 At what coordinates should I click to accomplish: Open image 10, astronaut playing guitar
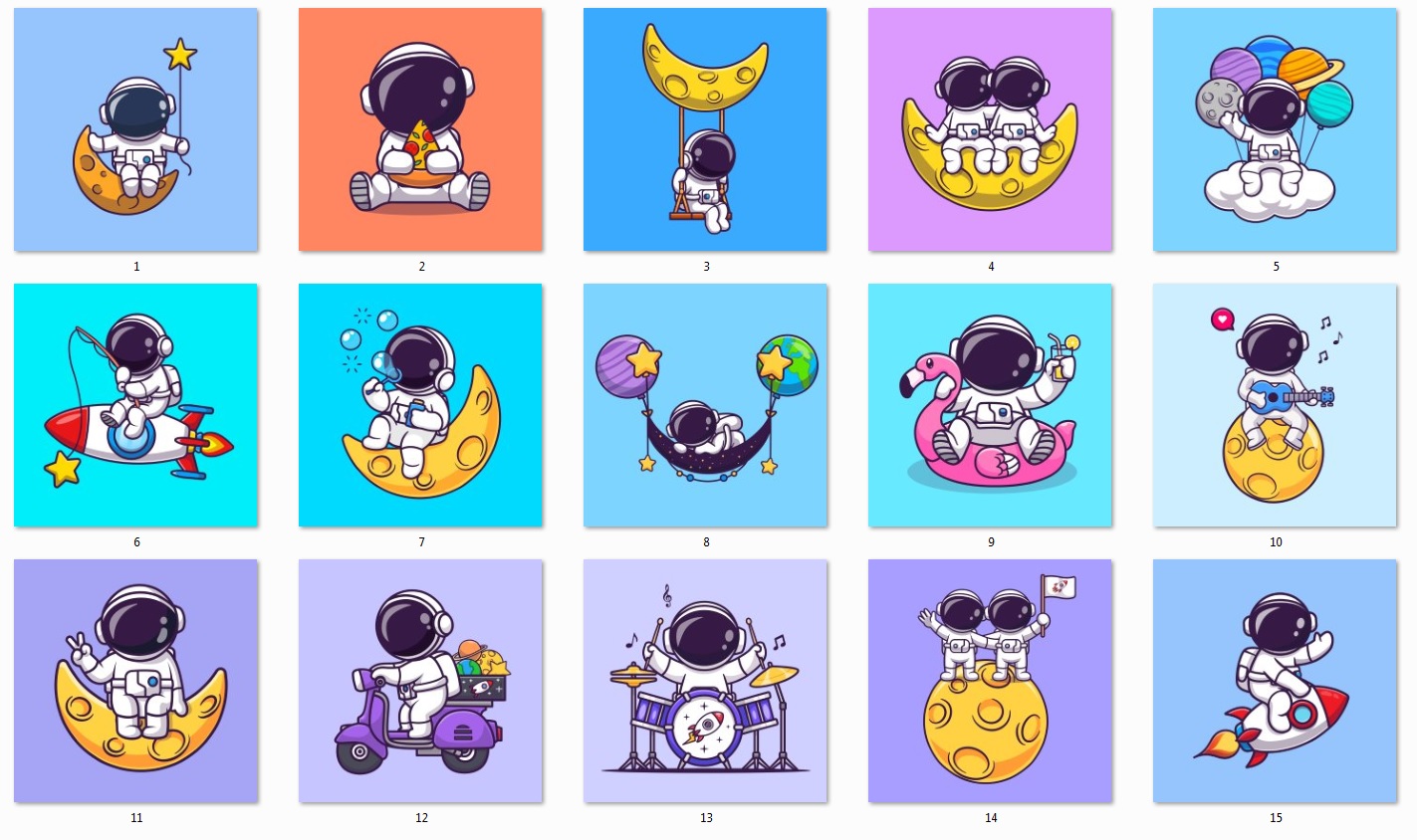tap(1275, 405)
